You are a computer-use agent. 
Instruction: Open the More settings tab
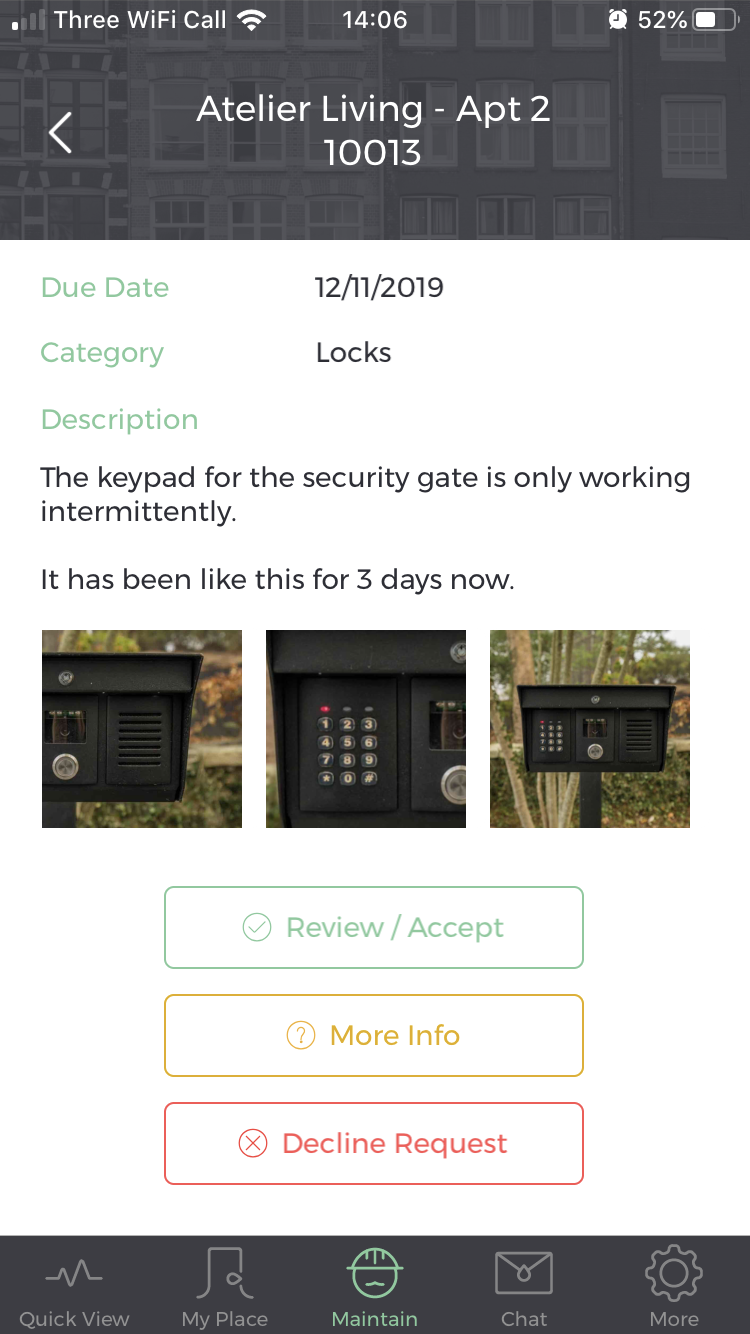point(674,1286)
